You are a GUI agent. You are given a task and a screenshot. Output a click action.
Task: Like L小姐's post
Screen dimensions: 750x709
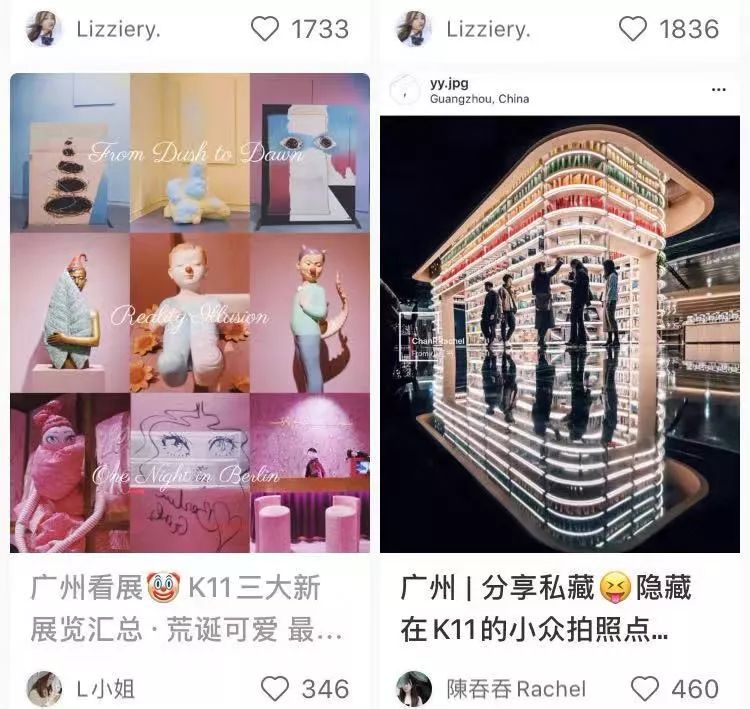click(x=275, y=688)
